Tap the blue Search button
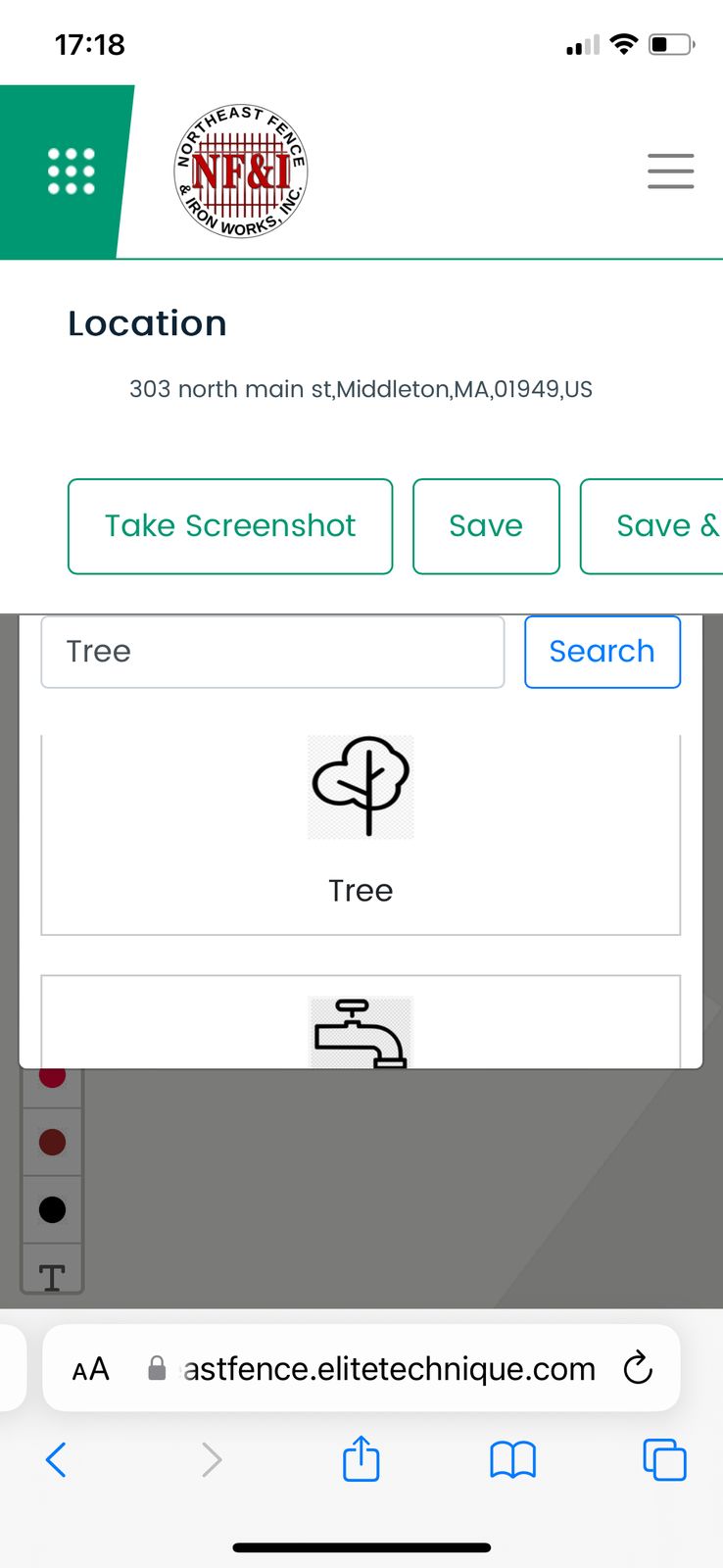 point(602,652)
